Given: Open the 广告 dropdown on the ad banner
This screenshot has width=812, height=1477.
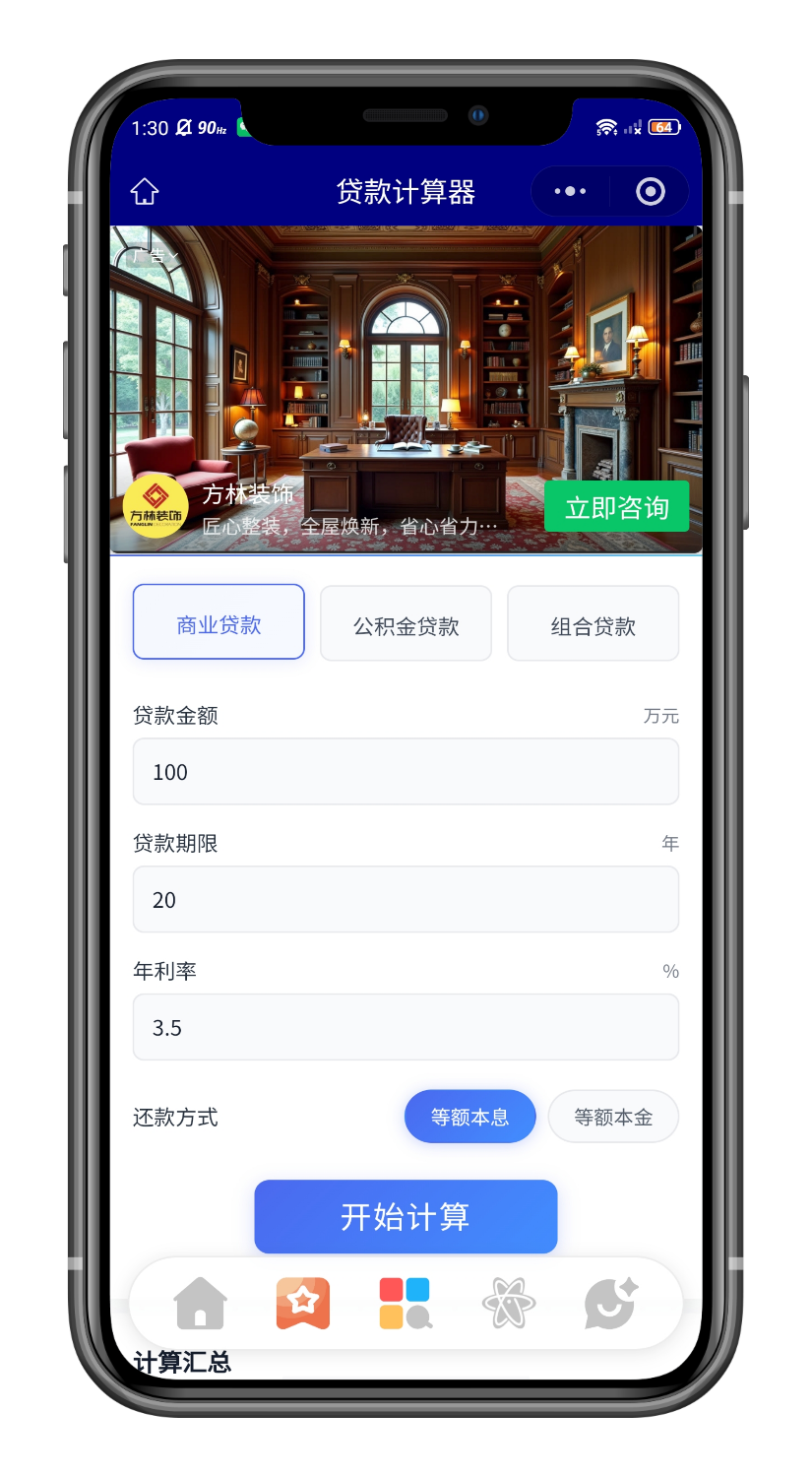Looking at the screenshot, I should (154, 256).
